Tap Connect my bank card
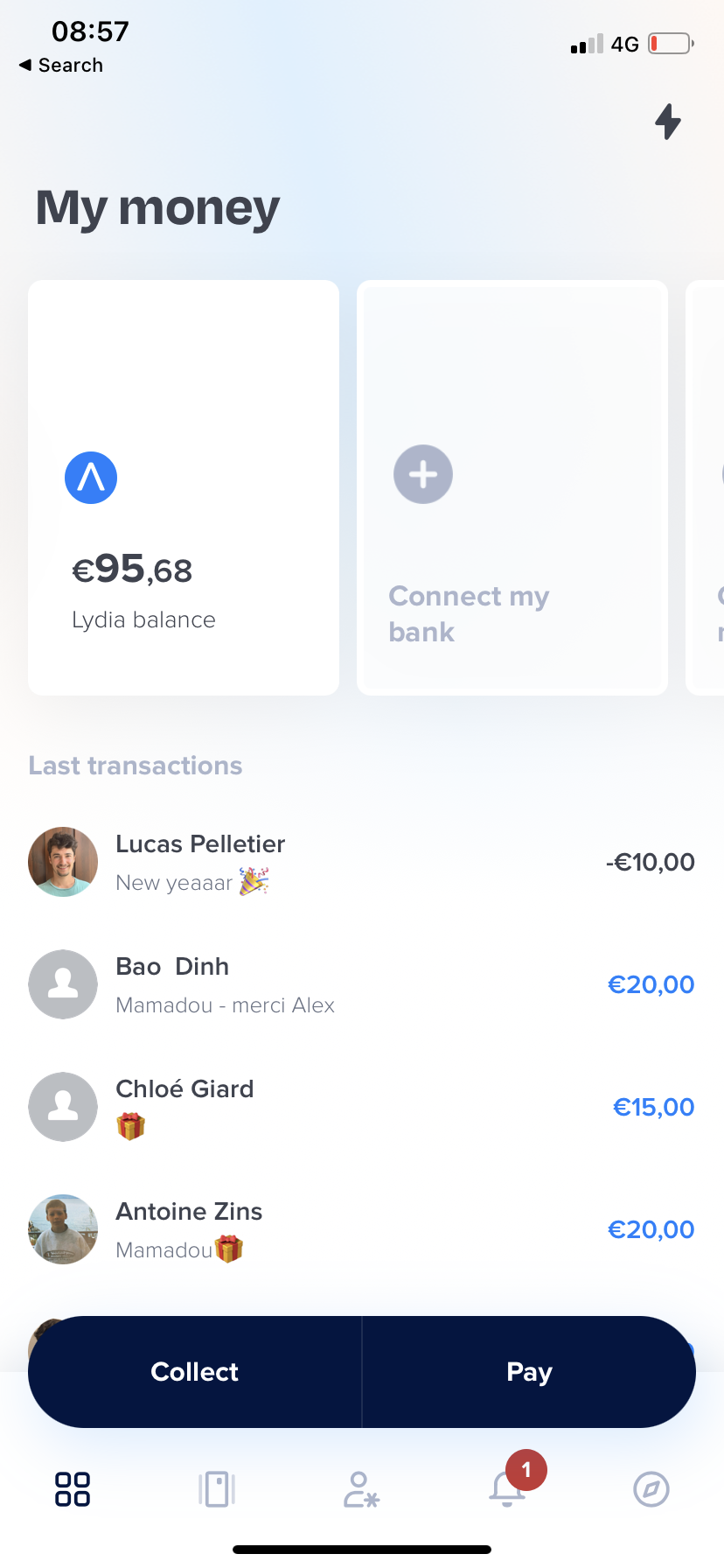This screenshot has width=724, height=1568. click(x=512, y=487)
